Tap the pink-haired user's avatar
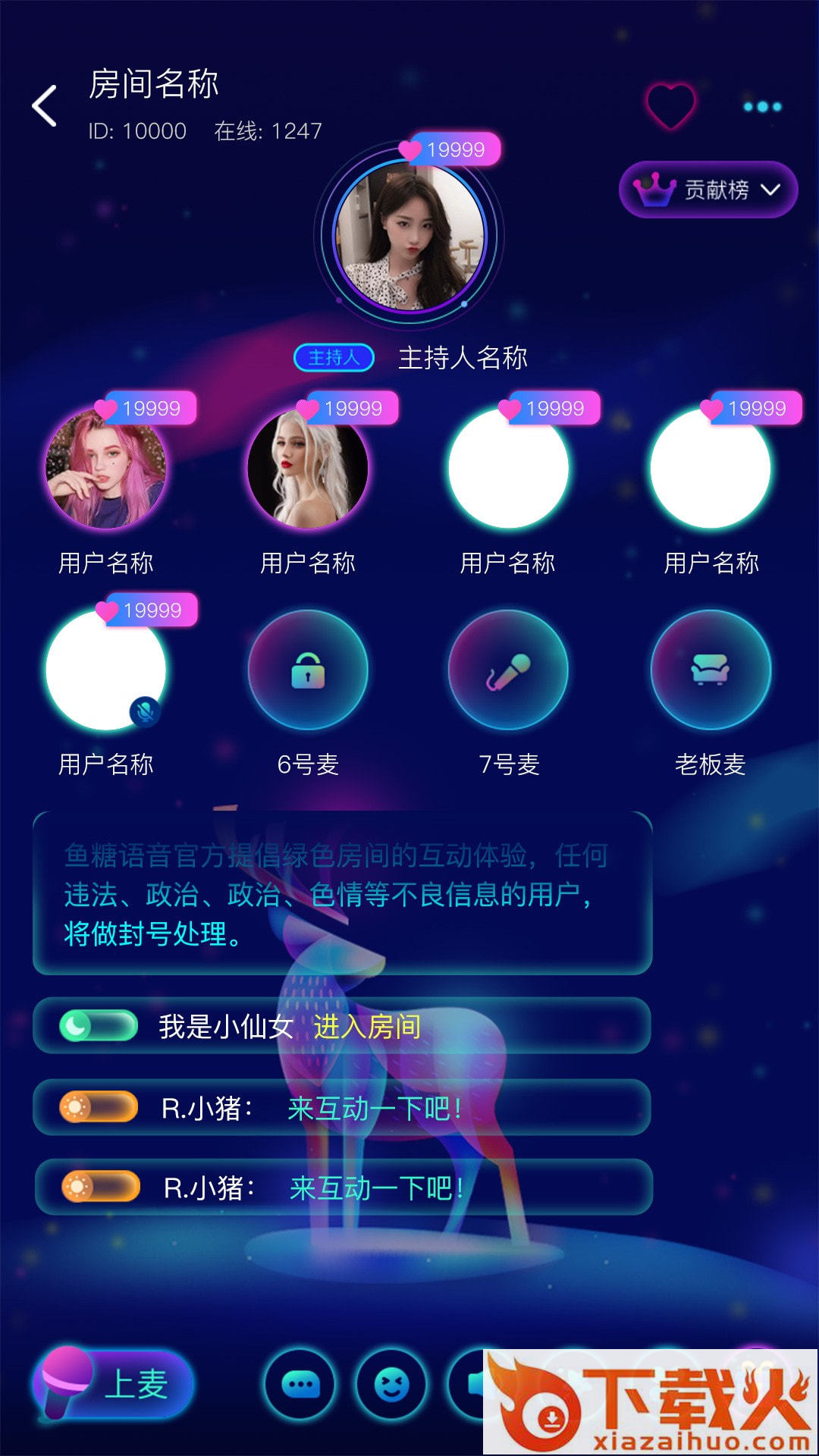Image resolution: width=819 pixels, height=1456 pixels. [106, 468]
